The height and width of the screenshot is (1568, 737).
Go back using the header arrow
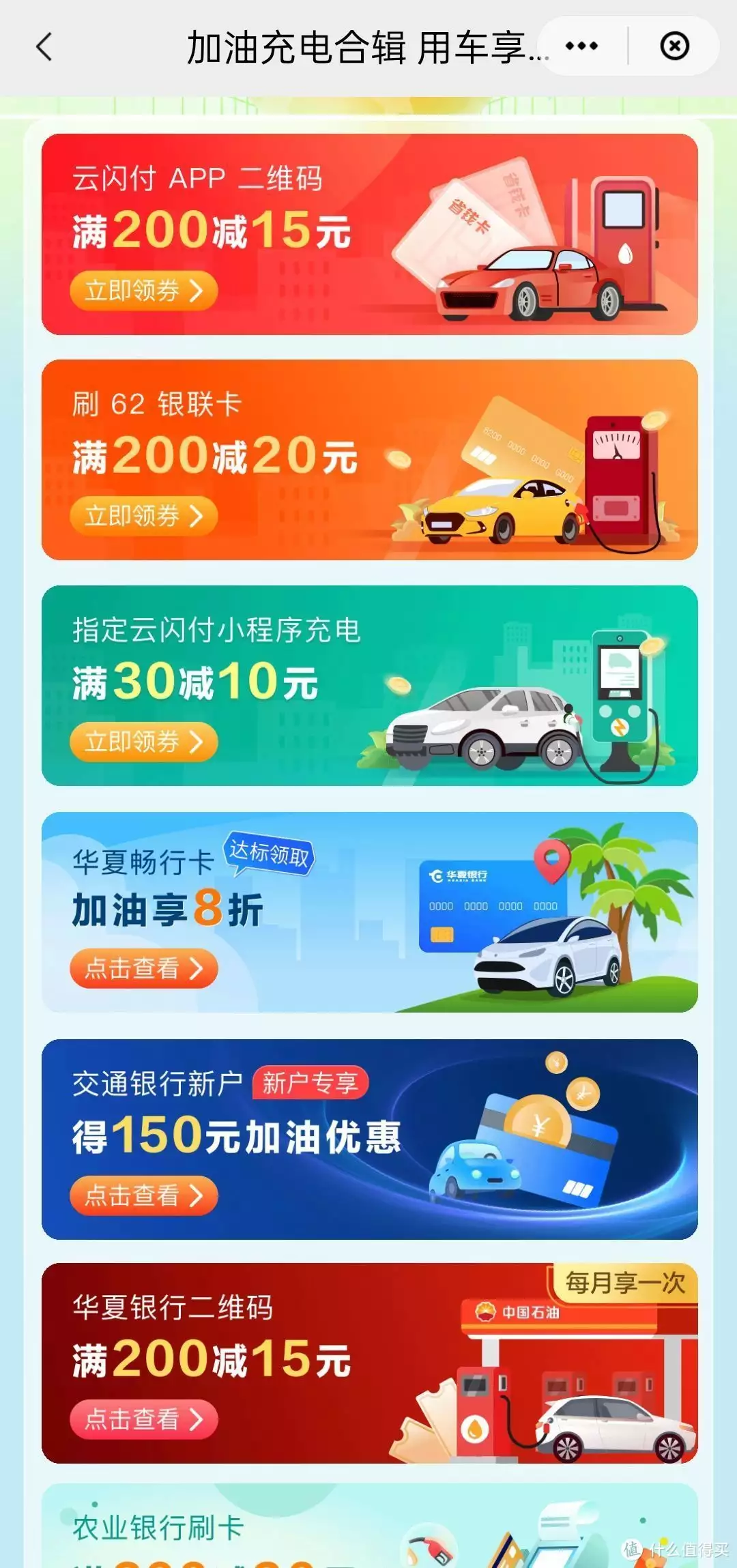click(44, 47)
